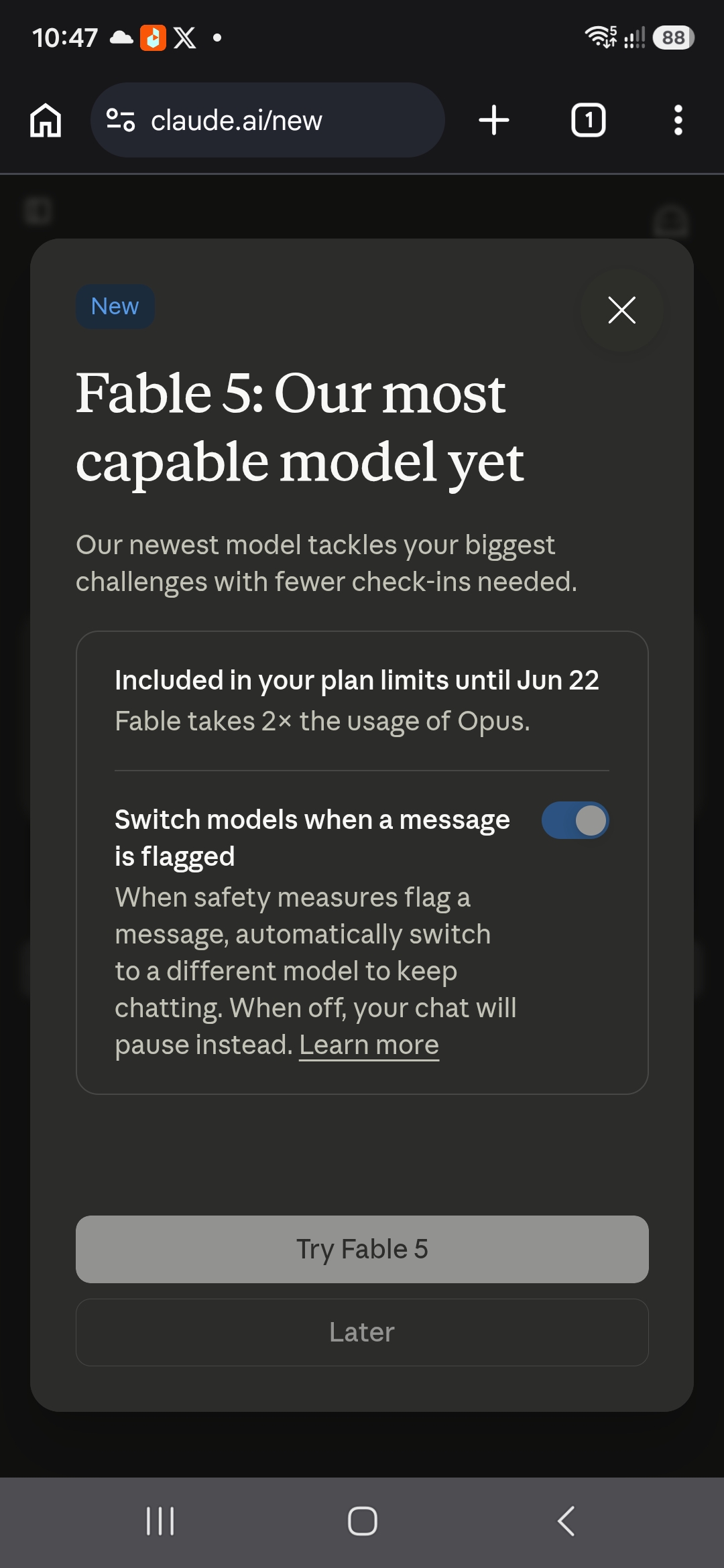The width and height of the screenshot is (724, 1568).
Task: Choose Later to postpone
Action: tap(362, 1332)
